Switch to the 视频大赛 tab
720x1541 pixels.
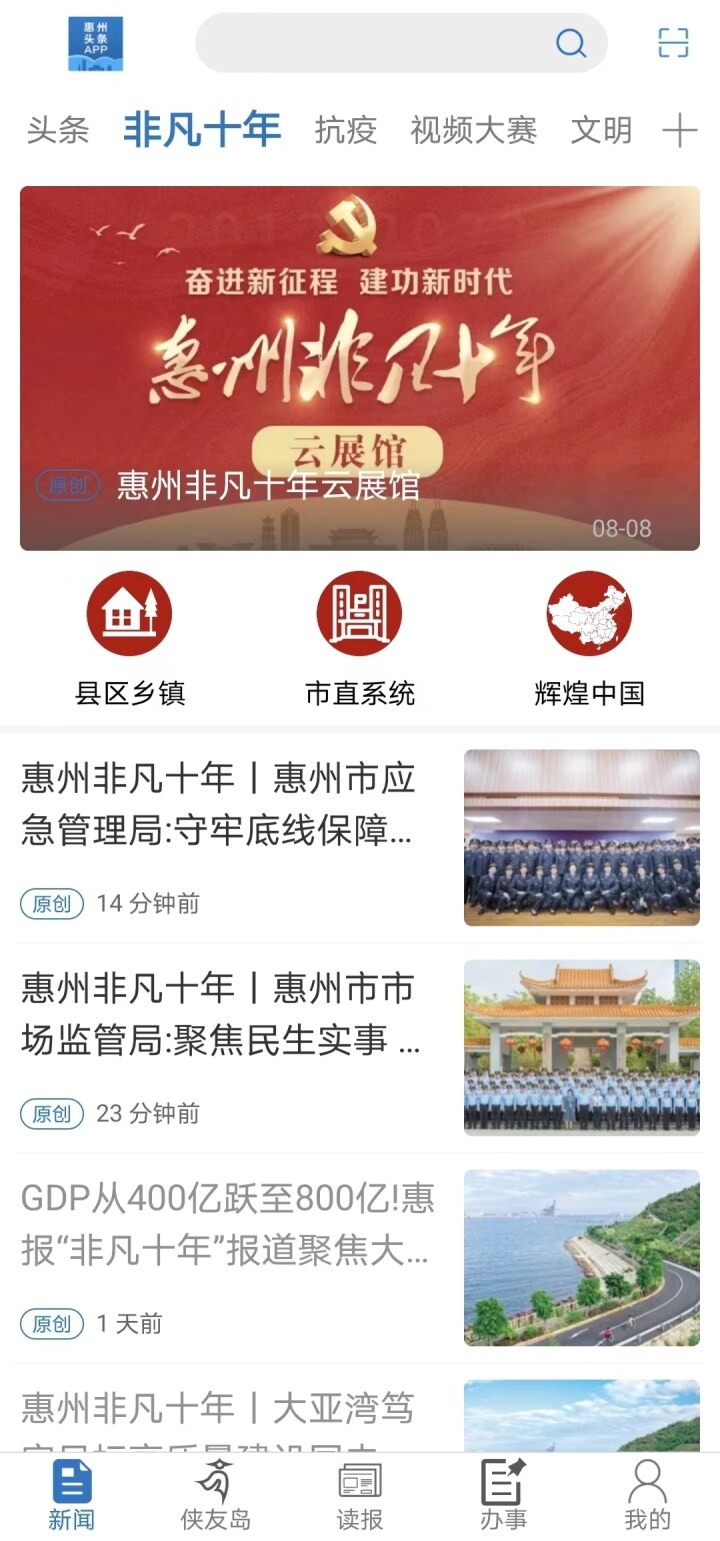474,130
